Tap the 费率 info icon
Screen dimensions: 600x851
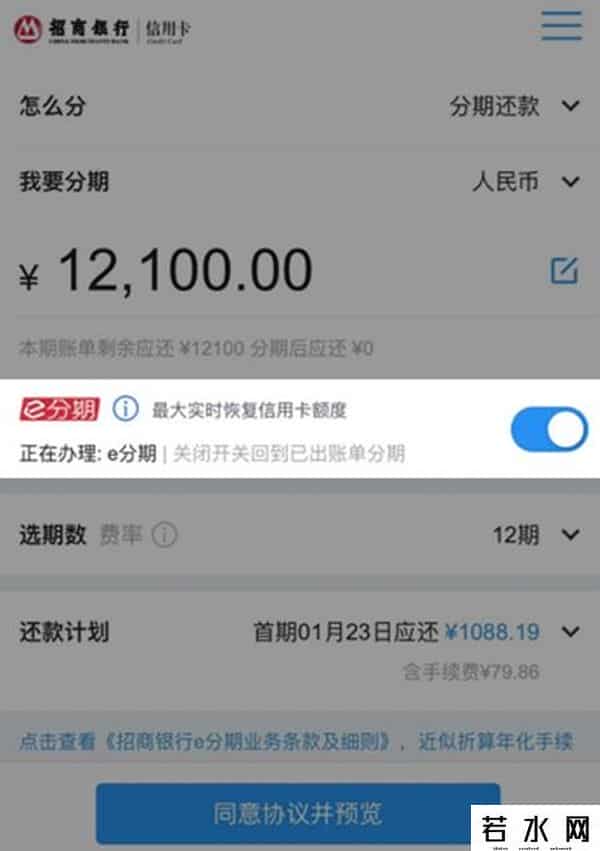pos(165,536)
